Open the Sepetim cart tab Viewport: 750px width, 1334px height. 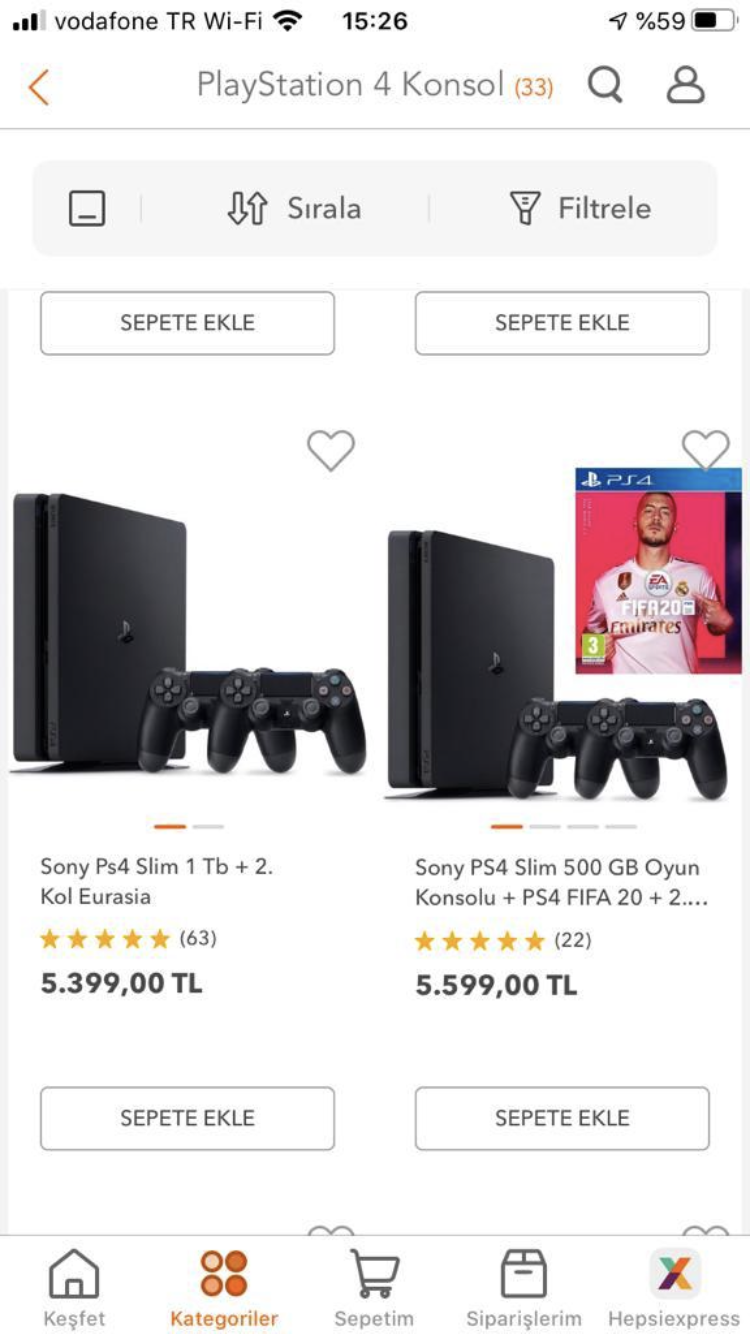pyautogui.click(x=374, y=1288)
